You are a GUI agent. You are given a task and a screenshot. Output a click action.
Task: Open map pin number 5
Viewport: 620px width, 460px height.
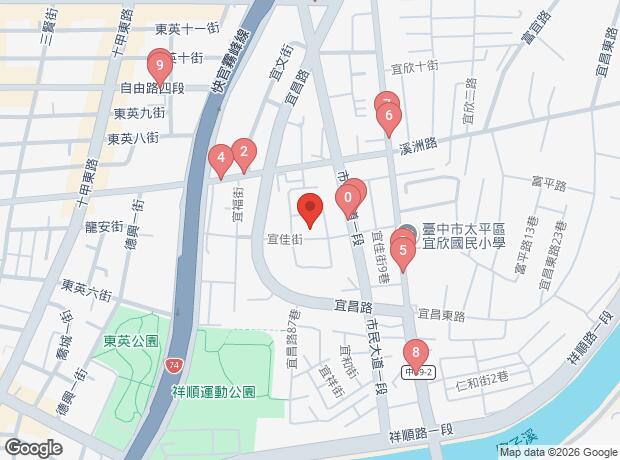coord(403,252)
